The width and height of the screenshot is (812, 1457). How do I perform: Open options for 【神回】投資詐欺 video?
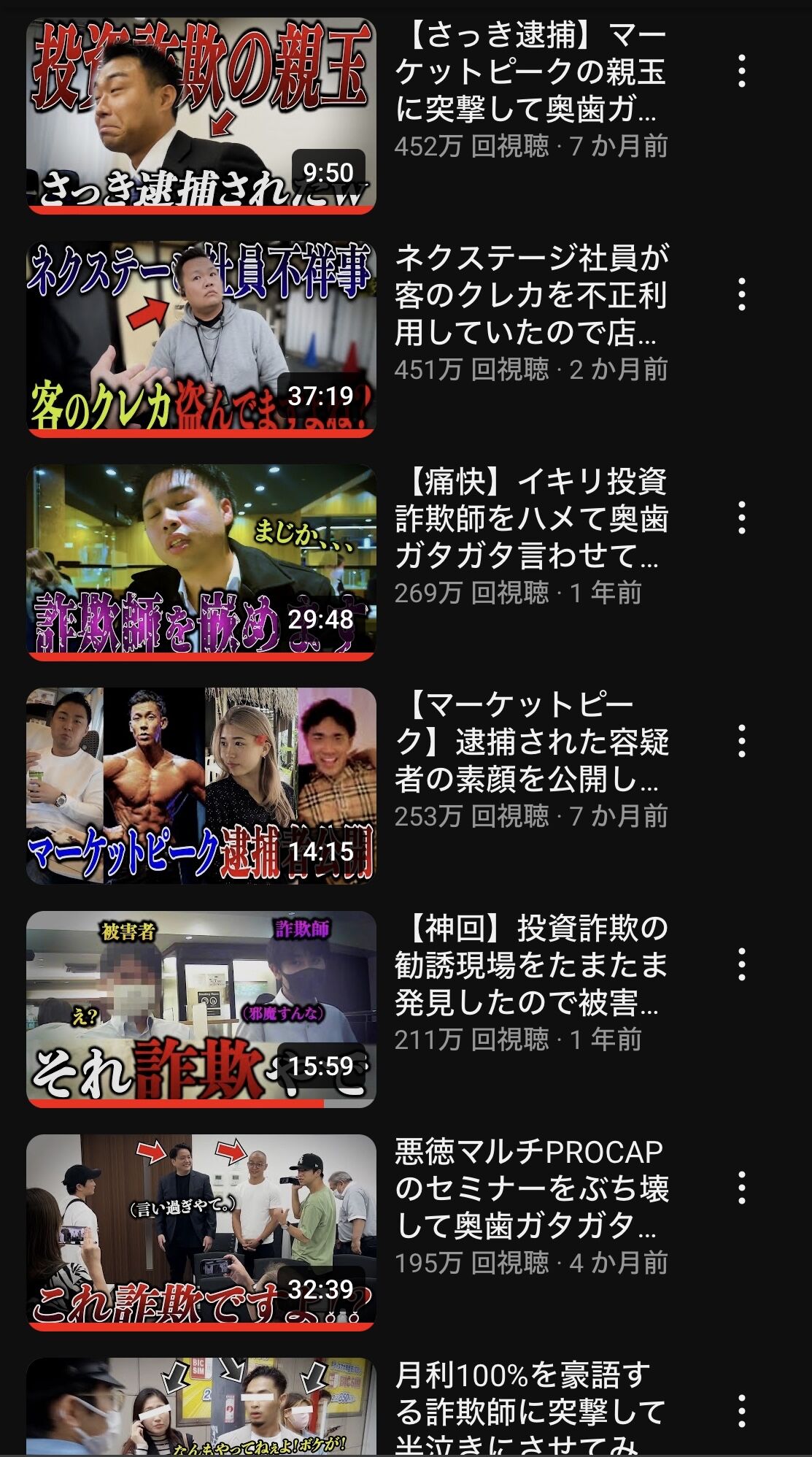point(741,964)
